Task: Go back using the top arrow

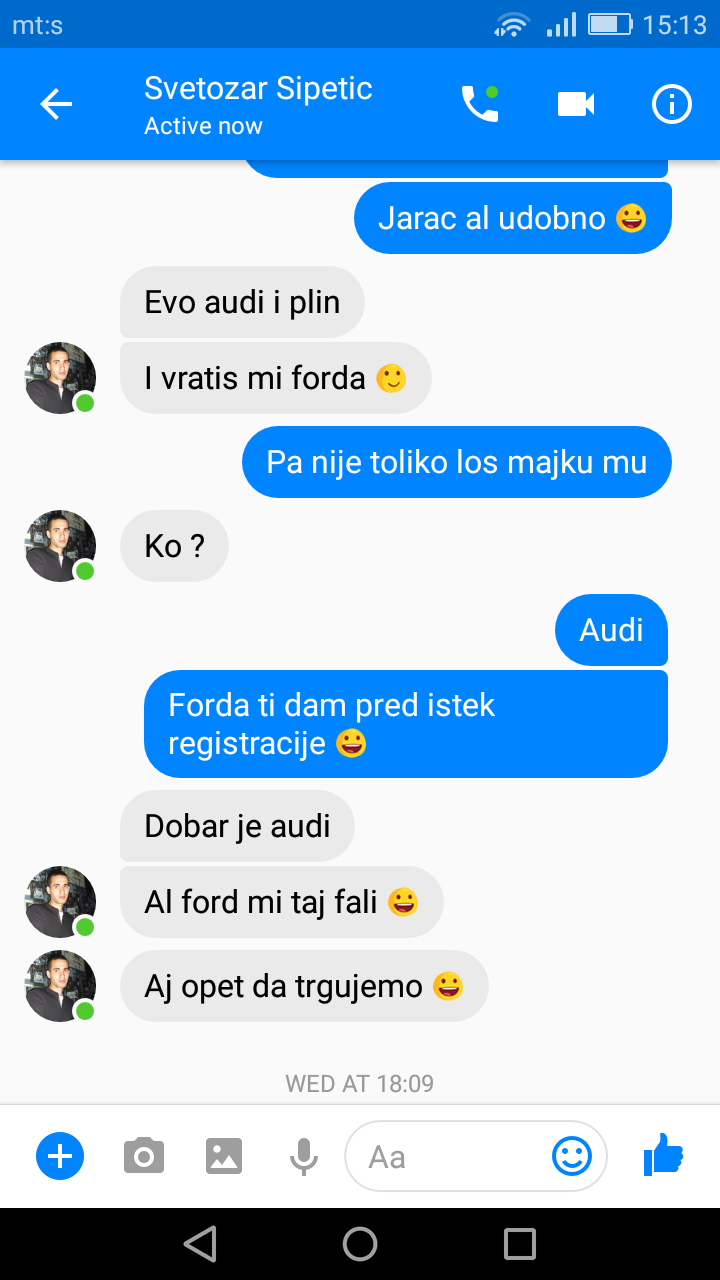Action: [x=56, y=104]
